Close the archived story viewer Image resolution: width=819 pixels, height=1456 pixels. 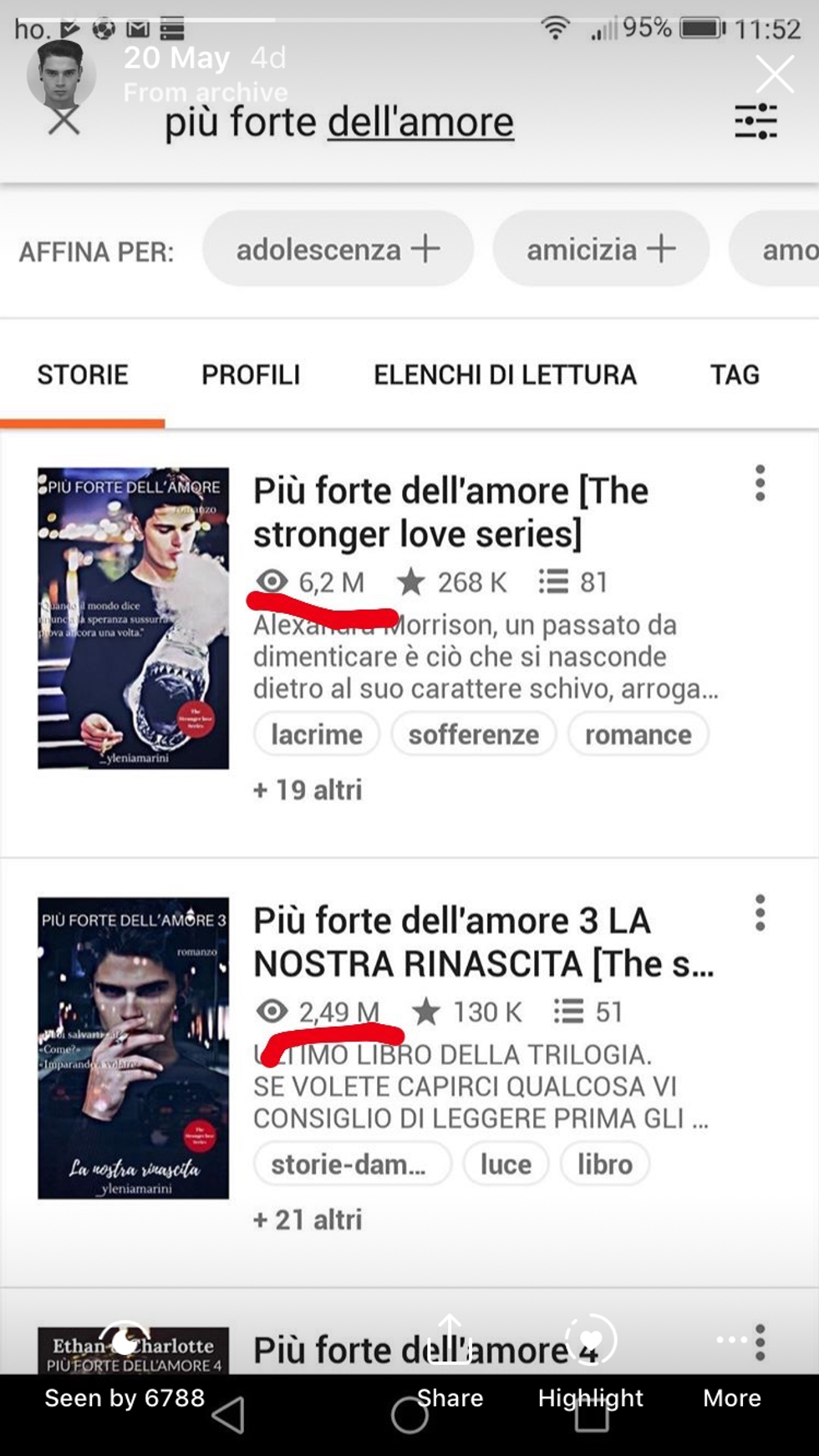(x=774, y=74)
